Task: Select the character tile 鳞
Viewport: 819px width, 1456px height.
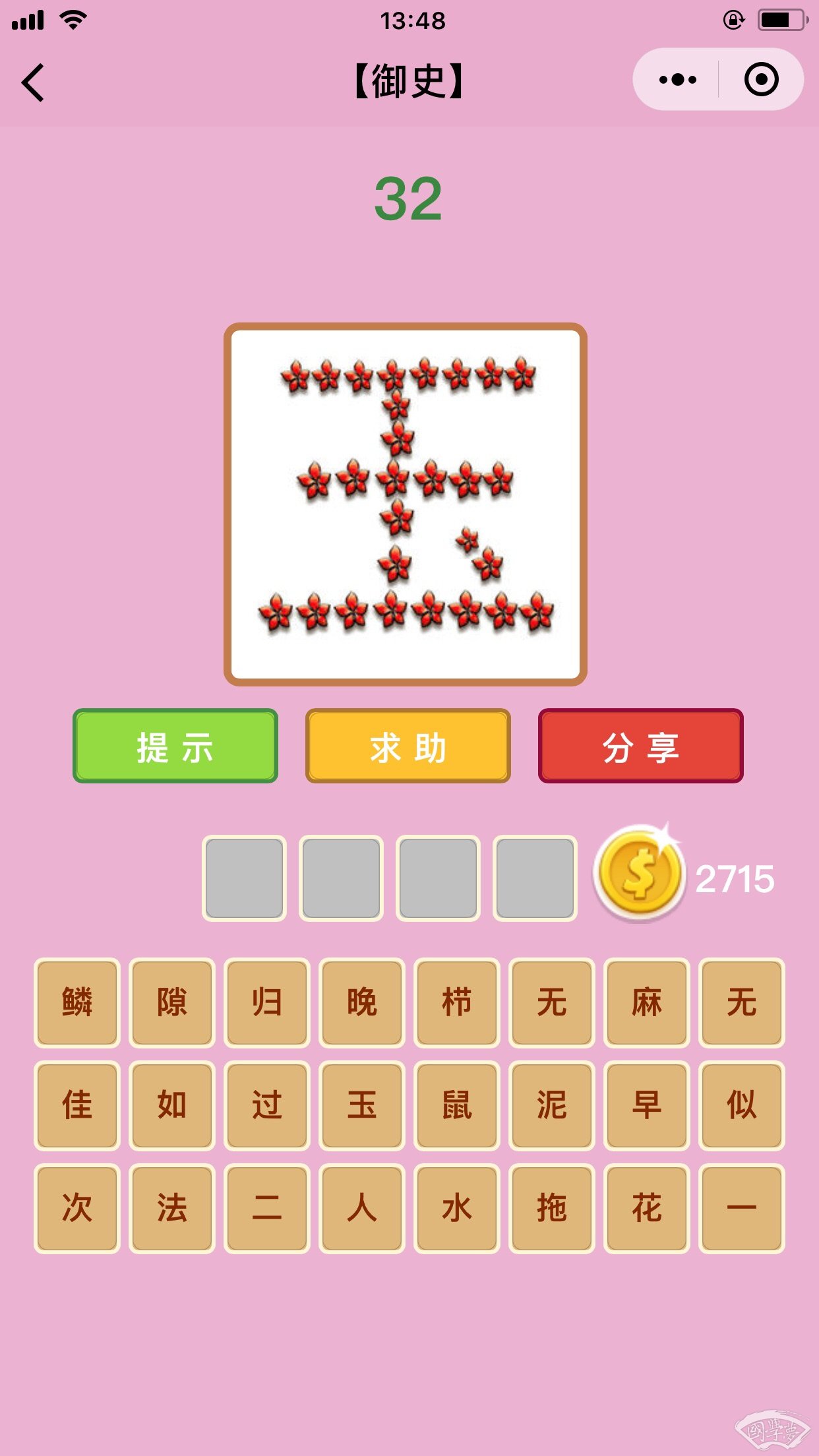Action: click(x=77, y=1002)
